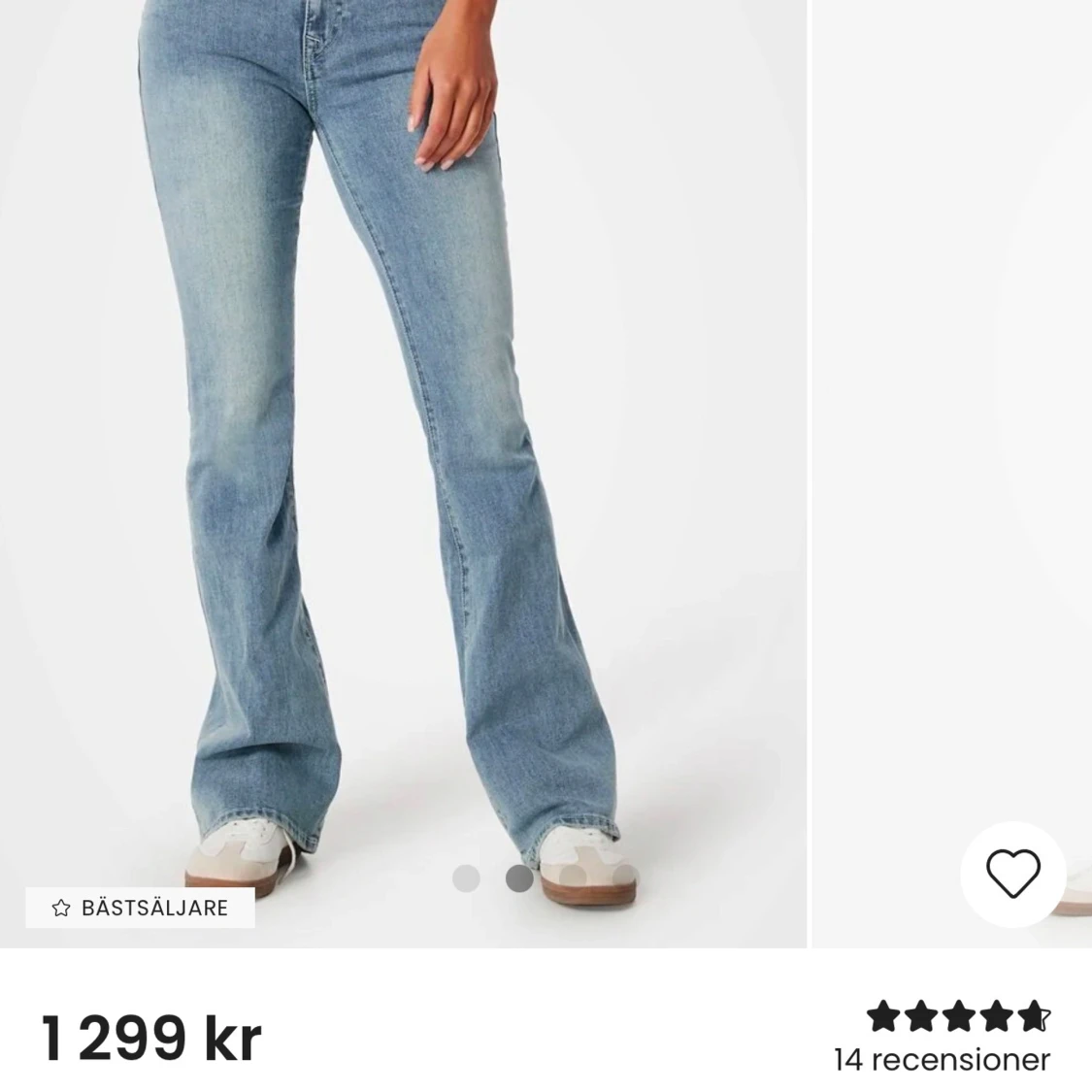
Task: Add the jeans to wishlist with heart
Action: 1012,874
